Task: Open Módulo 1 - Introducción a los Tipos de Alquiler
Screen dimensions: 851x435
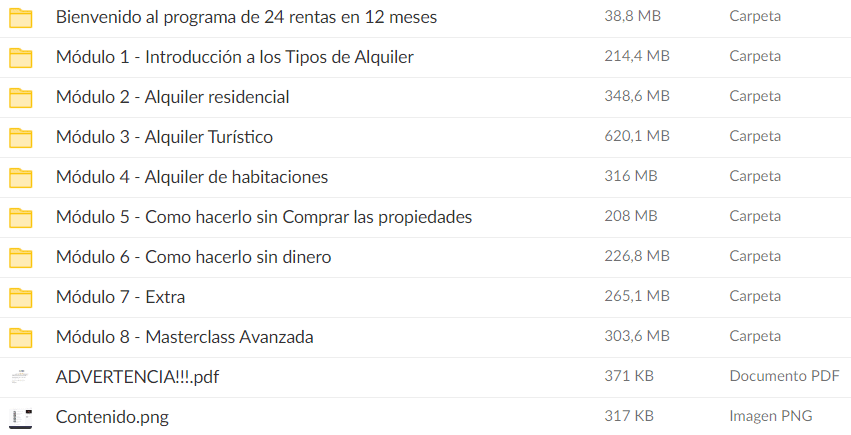Action: click(x=234, y=57)
